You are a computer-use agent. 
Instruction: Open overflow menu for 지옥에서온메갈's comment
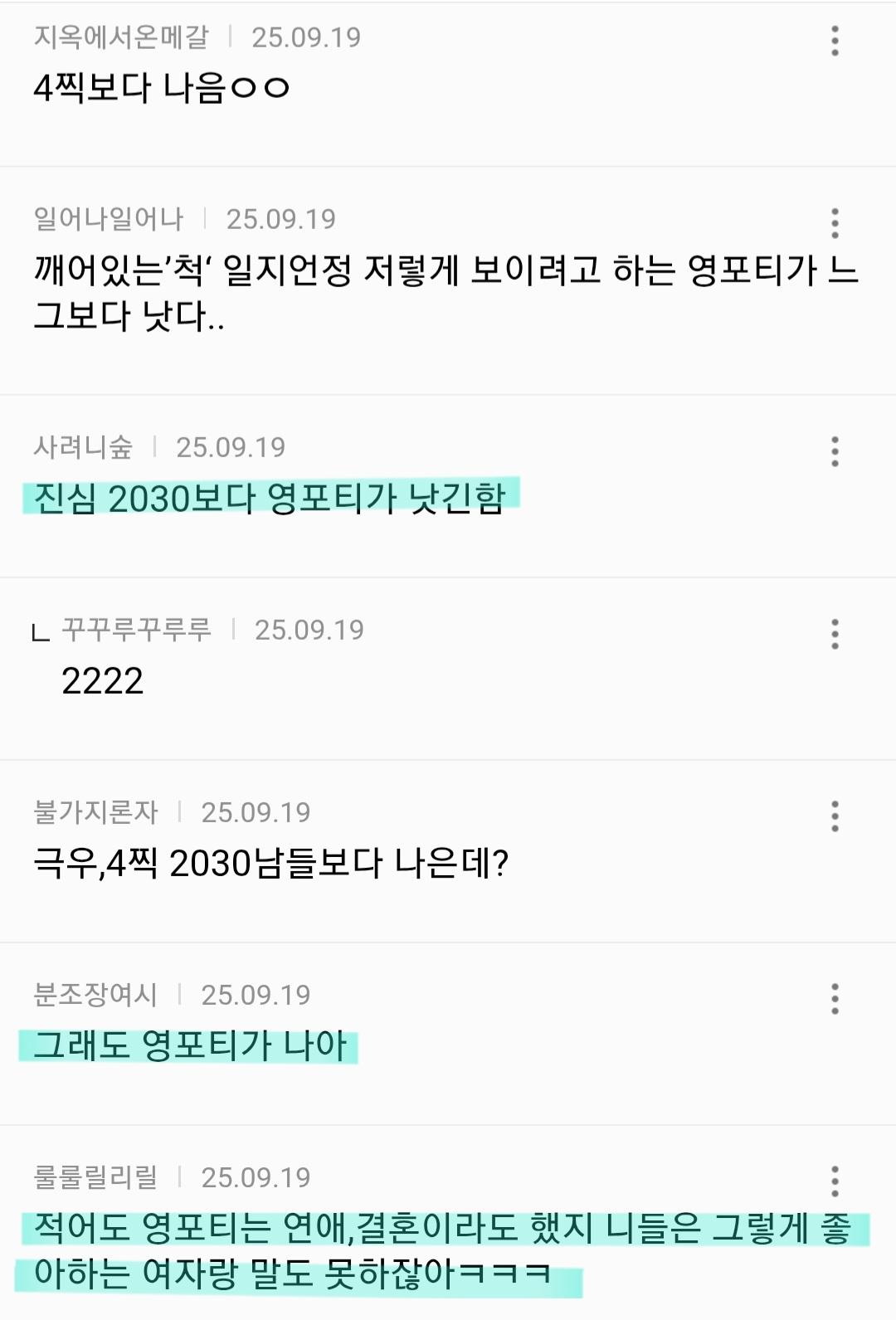pyautogui.click(x=835, y=41)
